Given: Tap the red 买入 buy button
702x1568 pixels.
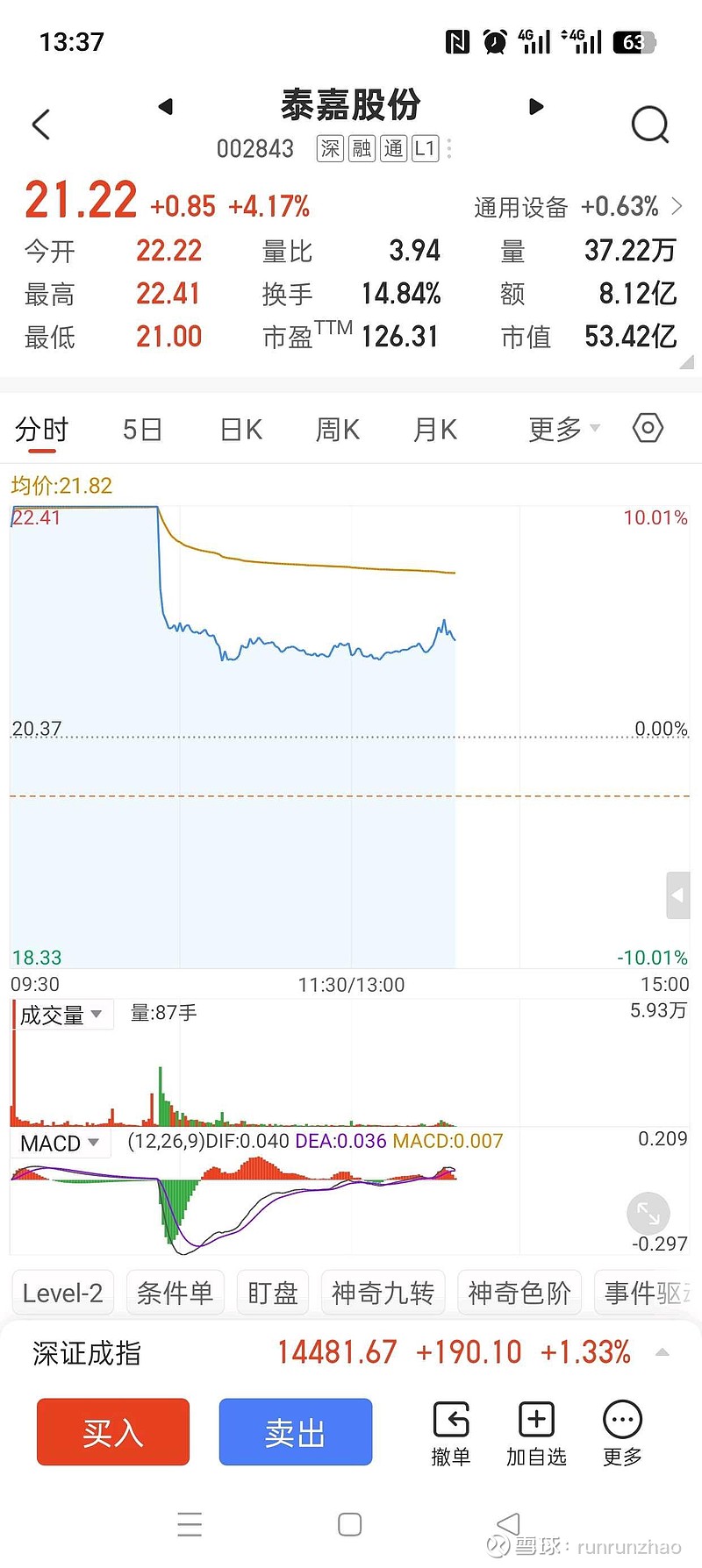Looking at the screenshot, I should pos(112,1431).
